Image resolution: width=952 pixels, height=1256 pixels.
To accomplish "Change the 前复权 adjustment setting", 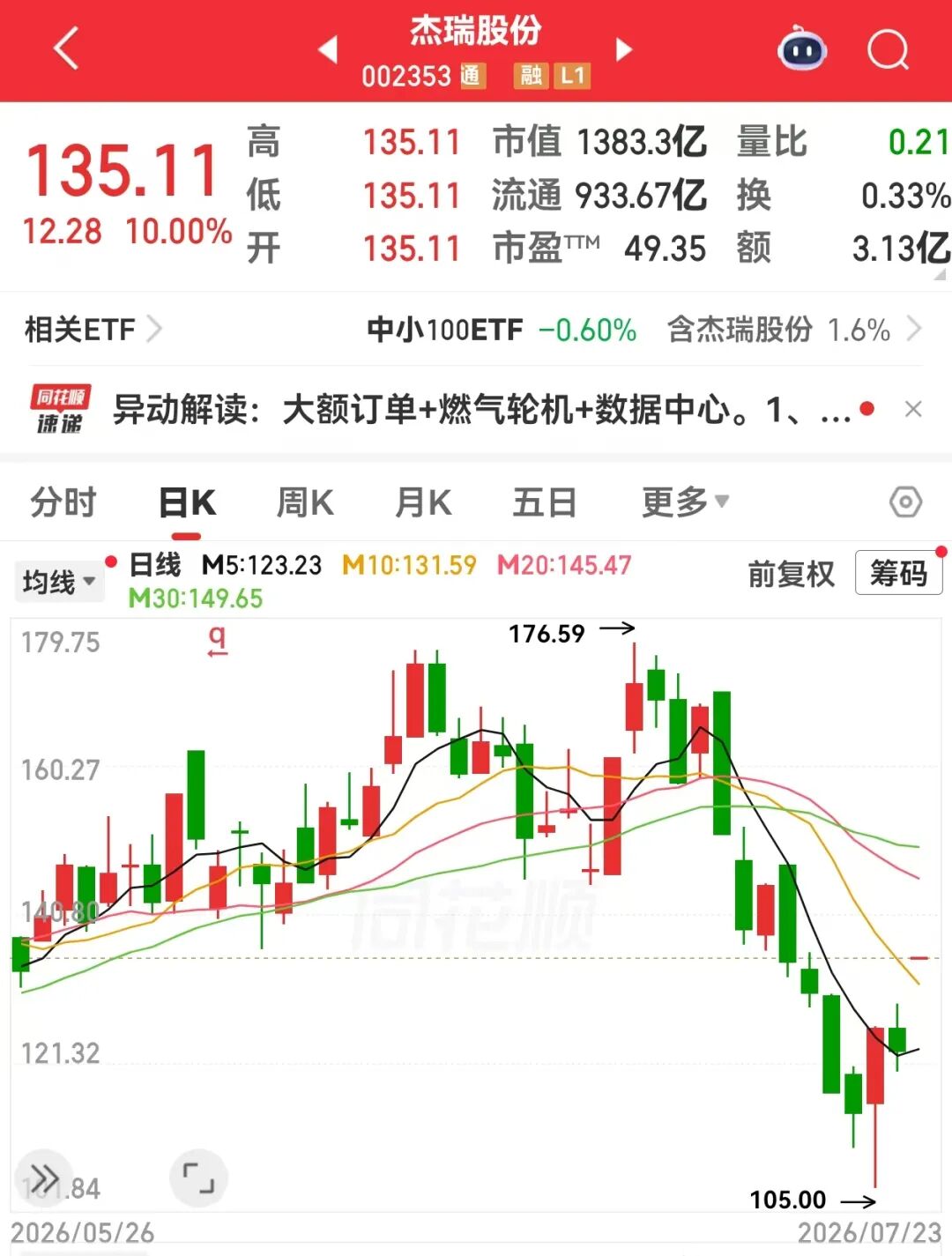I will 791,574.
